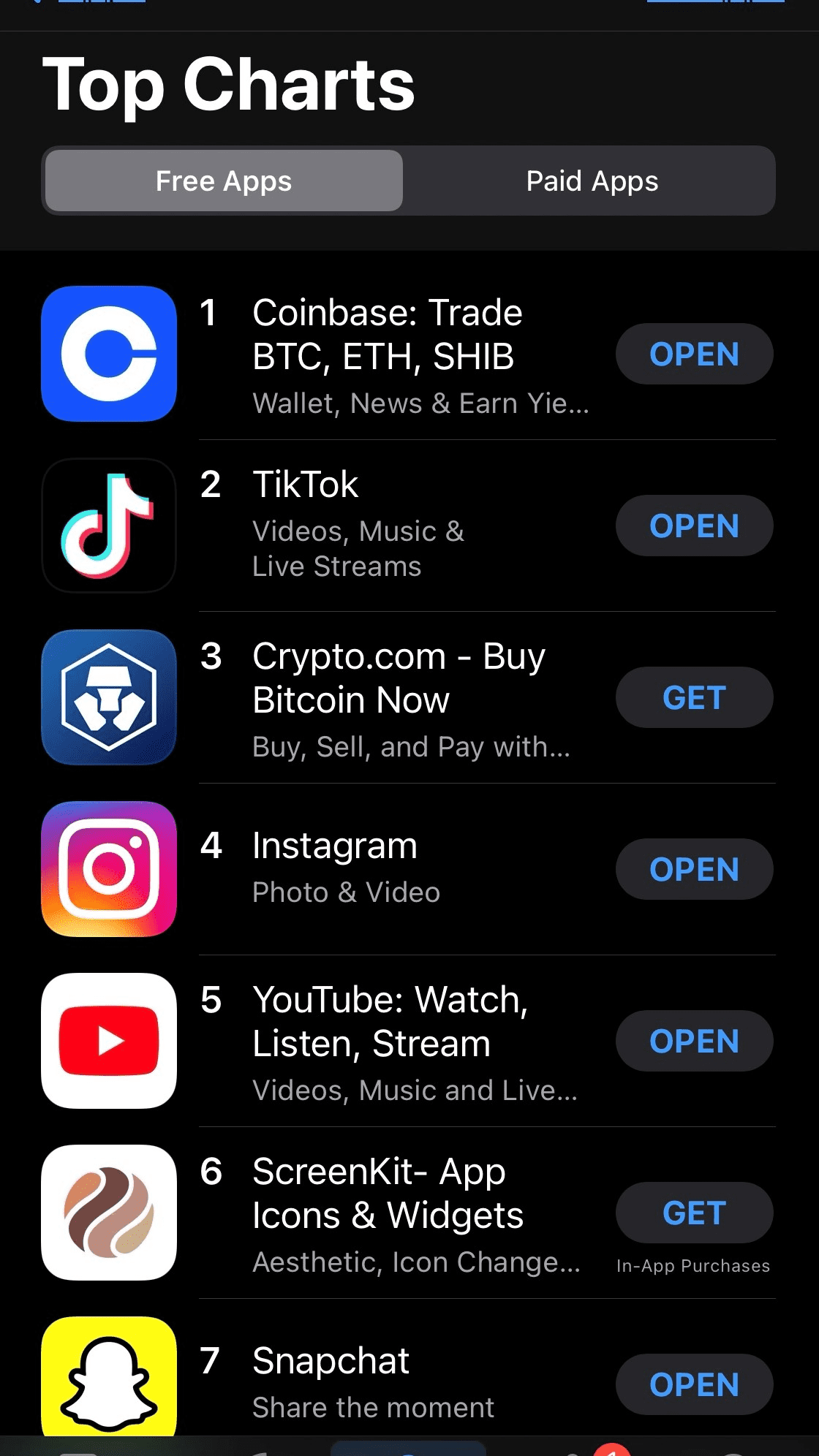Launch Instagram using its OPEN button

tap(694, 870)
